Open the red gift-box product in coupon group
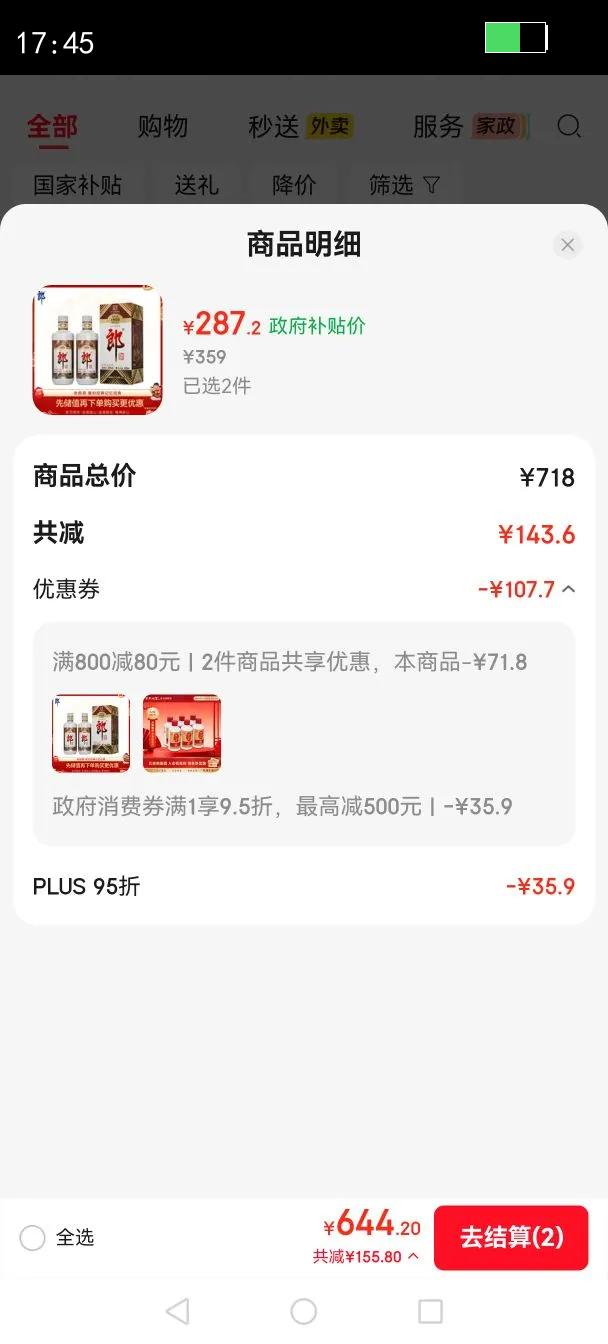Image resolution: width=608 pixels, height=1344 pixels. (181, 734)
